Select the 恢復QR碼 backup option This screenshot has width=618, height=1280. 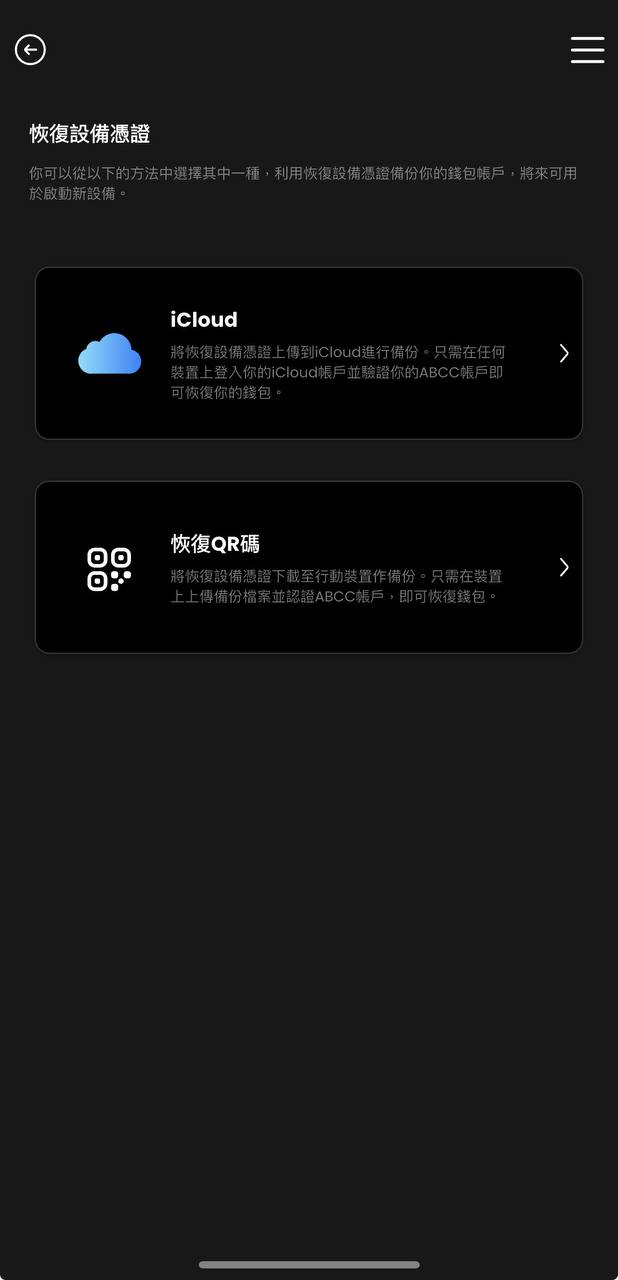[309, 567]
